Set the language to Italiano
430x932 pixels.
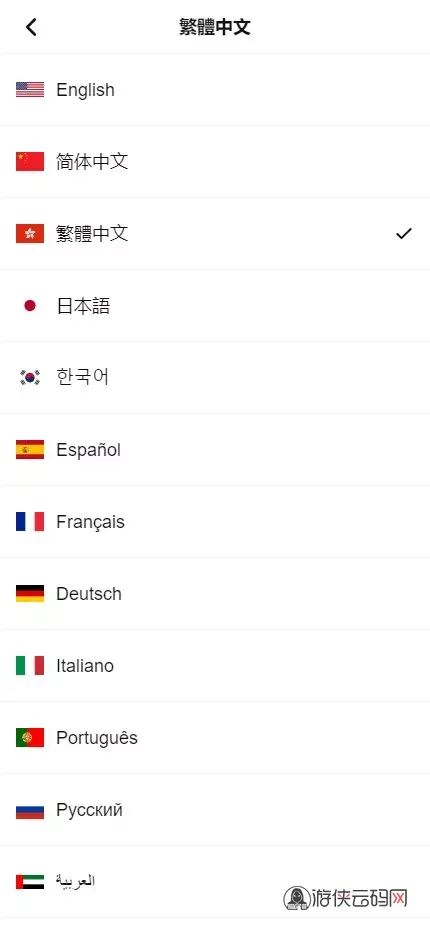pos(215,665)
